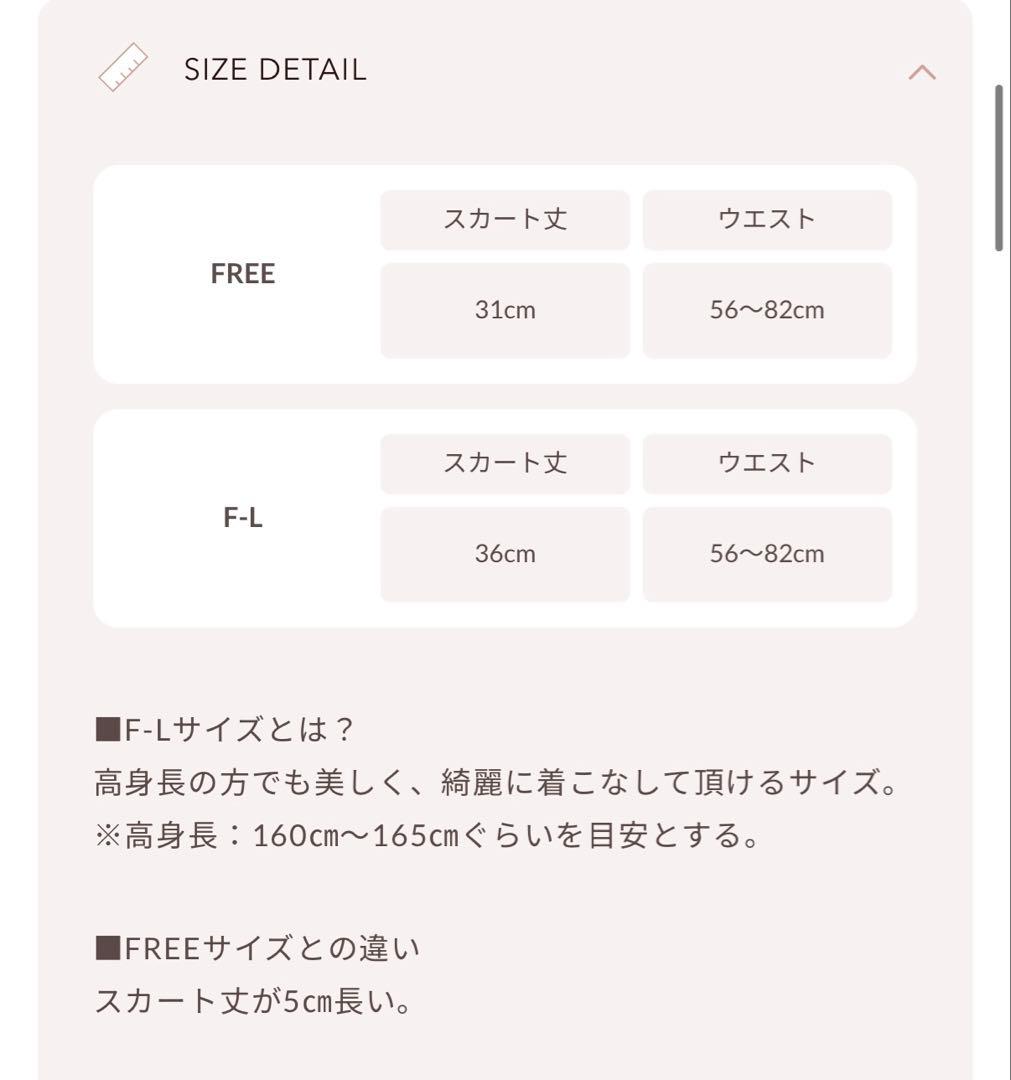Select the FREE size label
Screen dimensions: 1011x1080
pos(243,274)
